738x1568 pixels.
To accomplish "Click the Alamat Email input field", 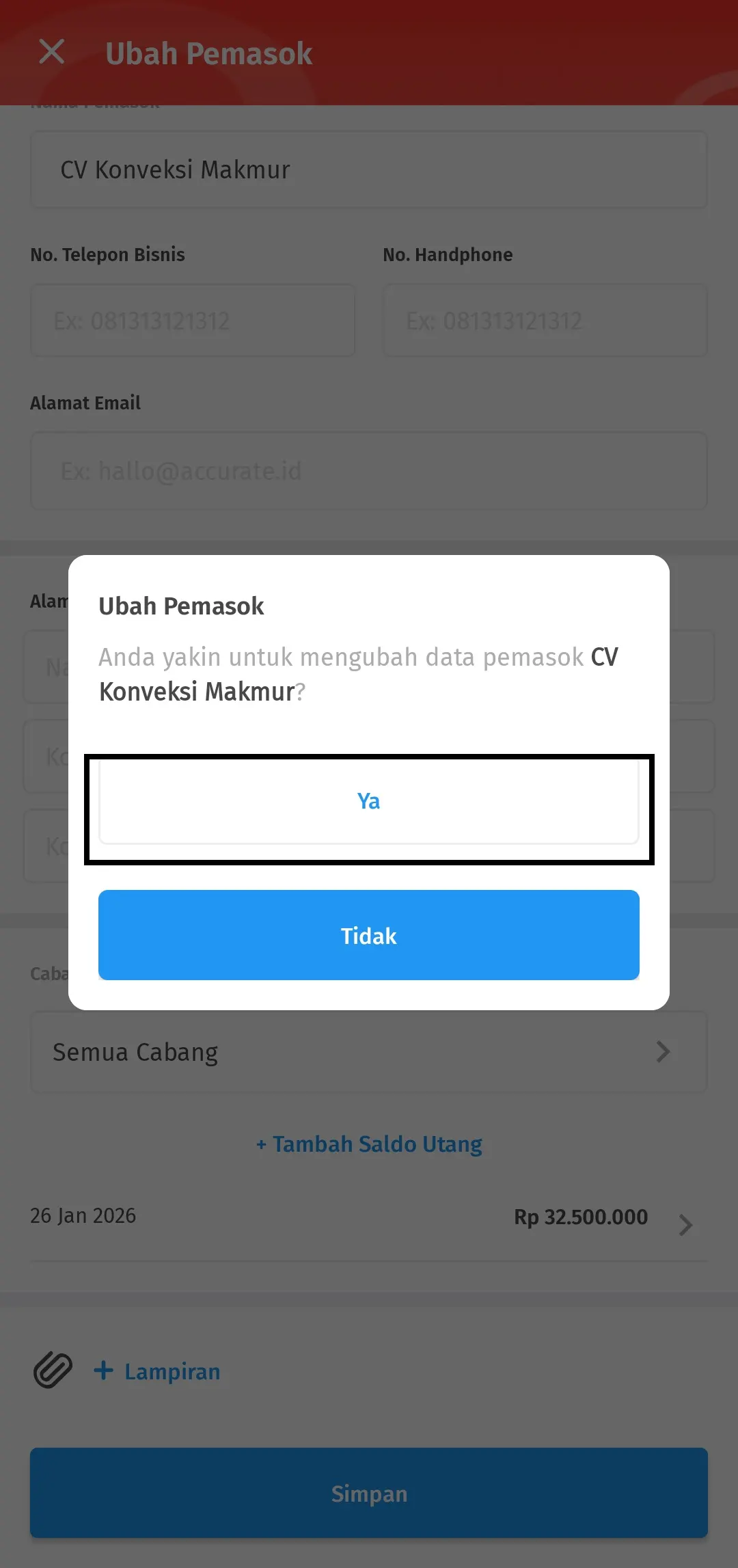I will point(369,471).
